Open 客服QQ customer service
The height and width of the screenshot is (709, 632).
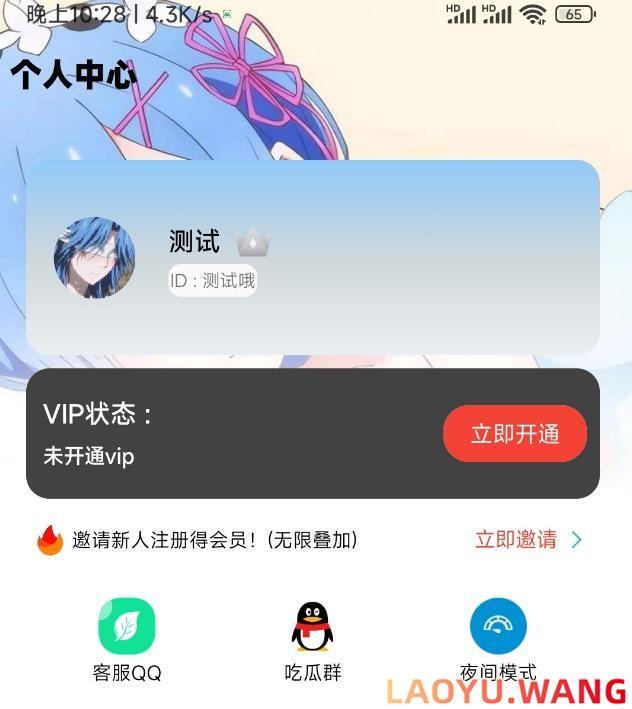127,627
